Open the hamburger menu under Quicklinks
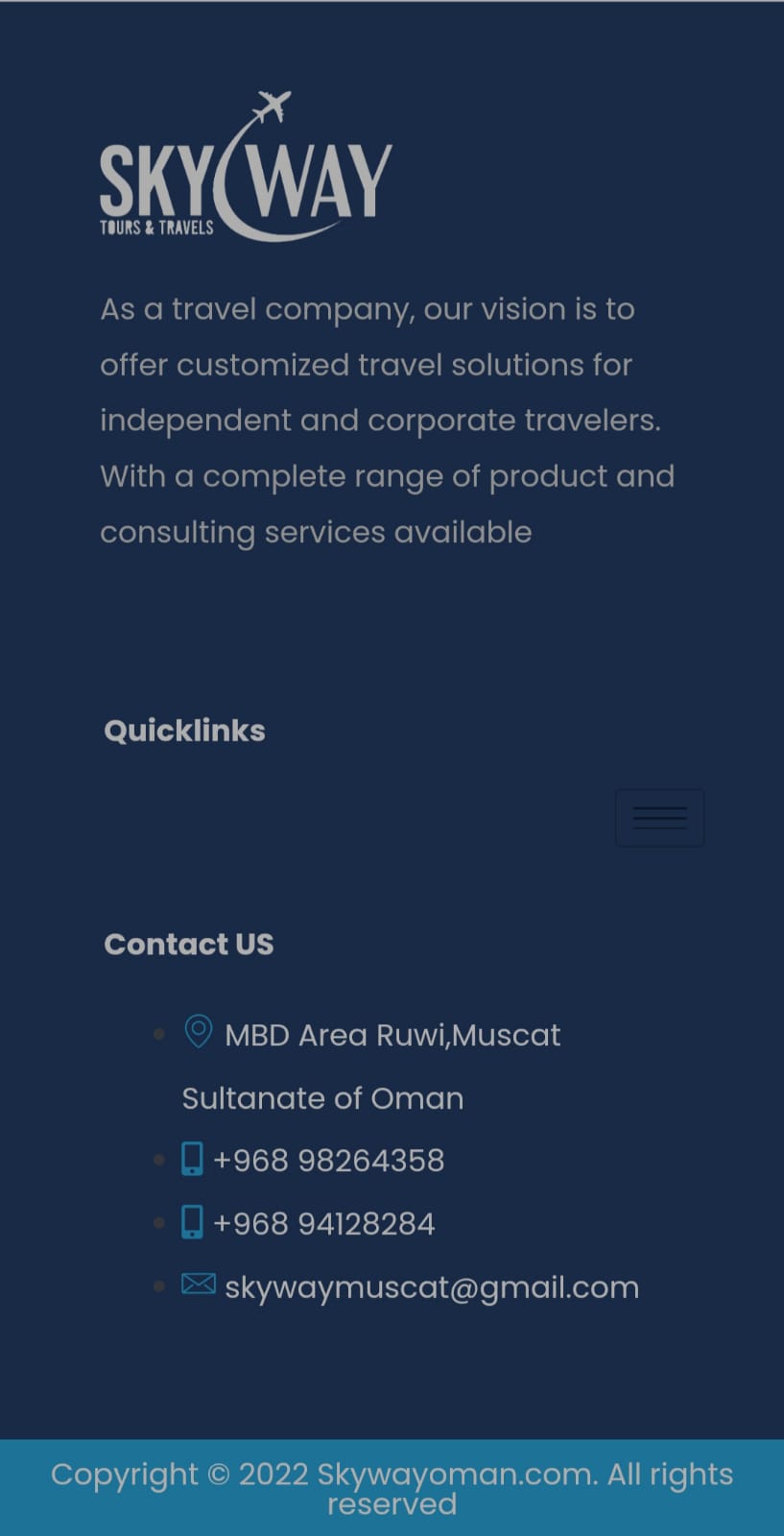 click(659, 818)
